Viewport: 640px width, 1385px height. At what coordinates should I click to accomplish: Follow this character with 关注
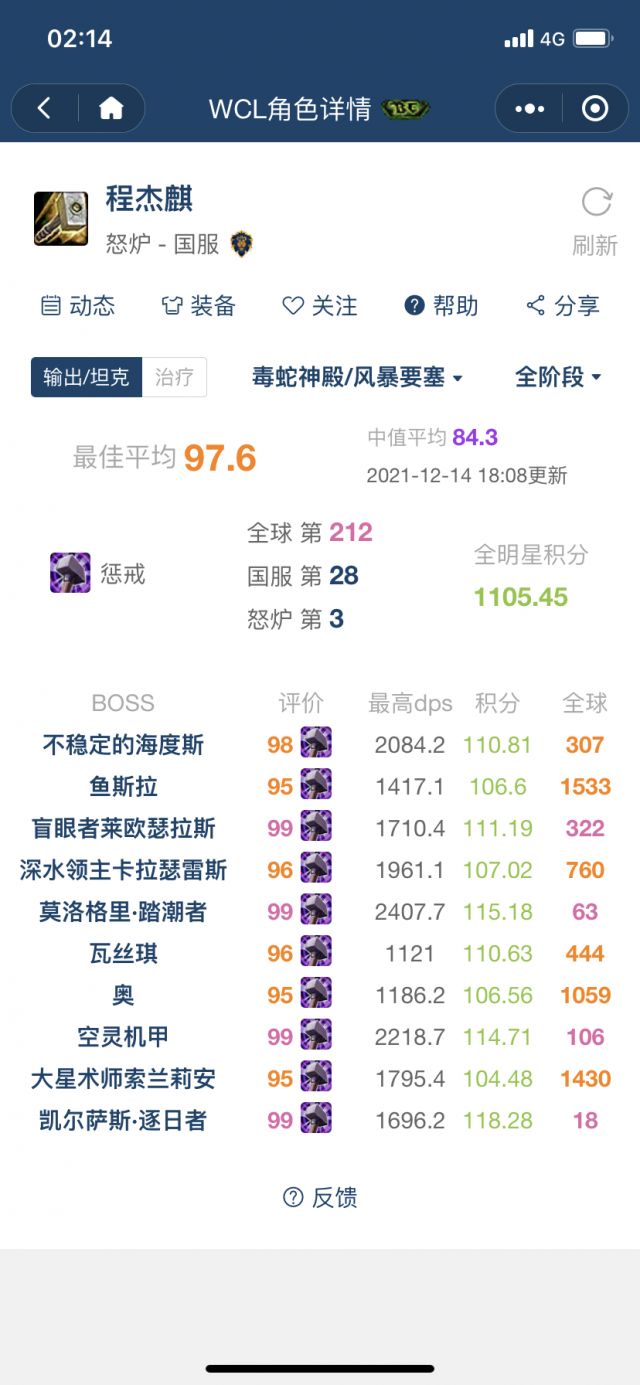(x=320, y=306)
